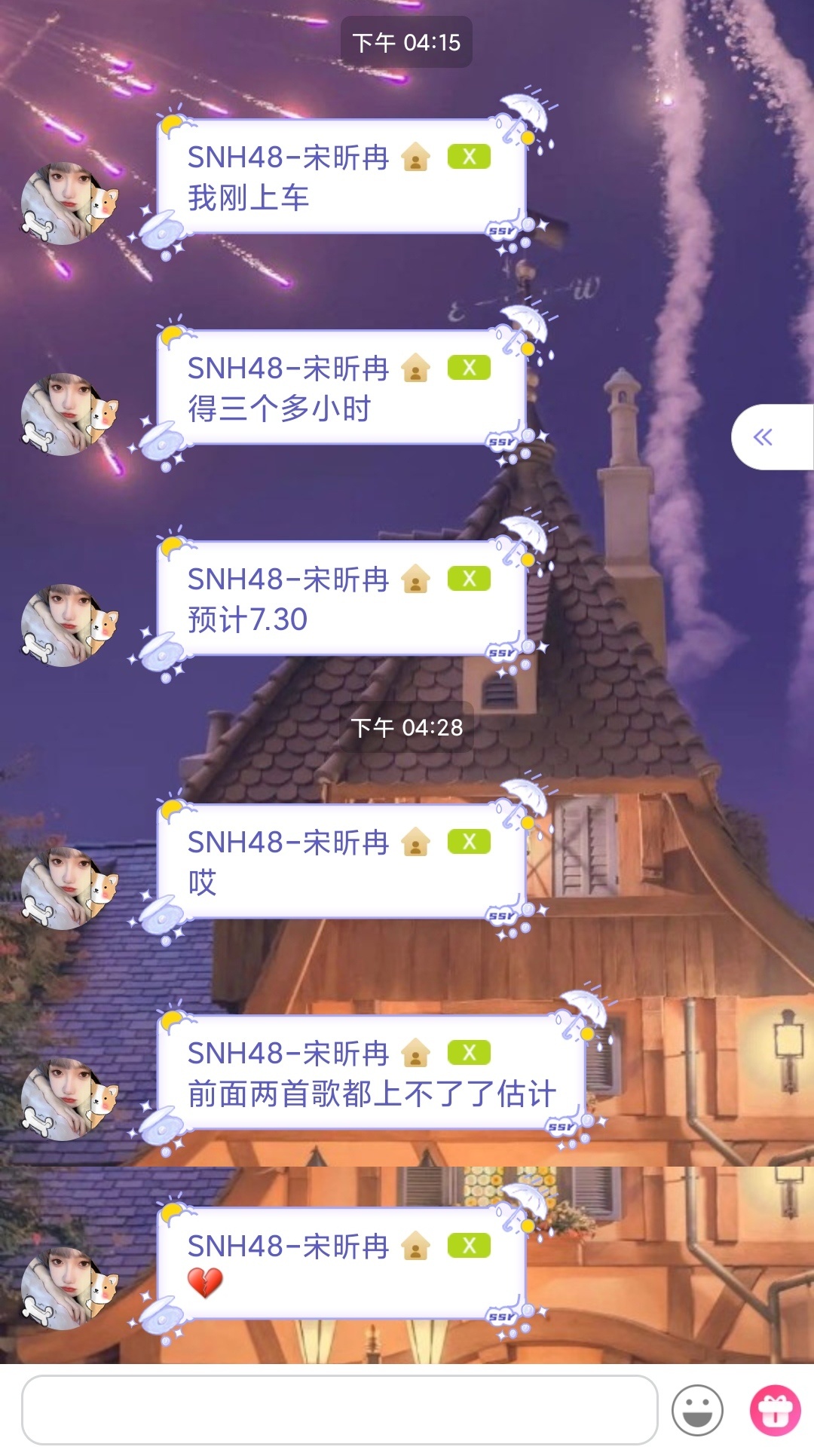
Task: Tap avatar next to 得三个多小时 message
Action: point(66,414)
